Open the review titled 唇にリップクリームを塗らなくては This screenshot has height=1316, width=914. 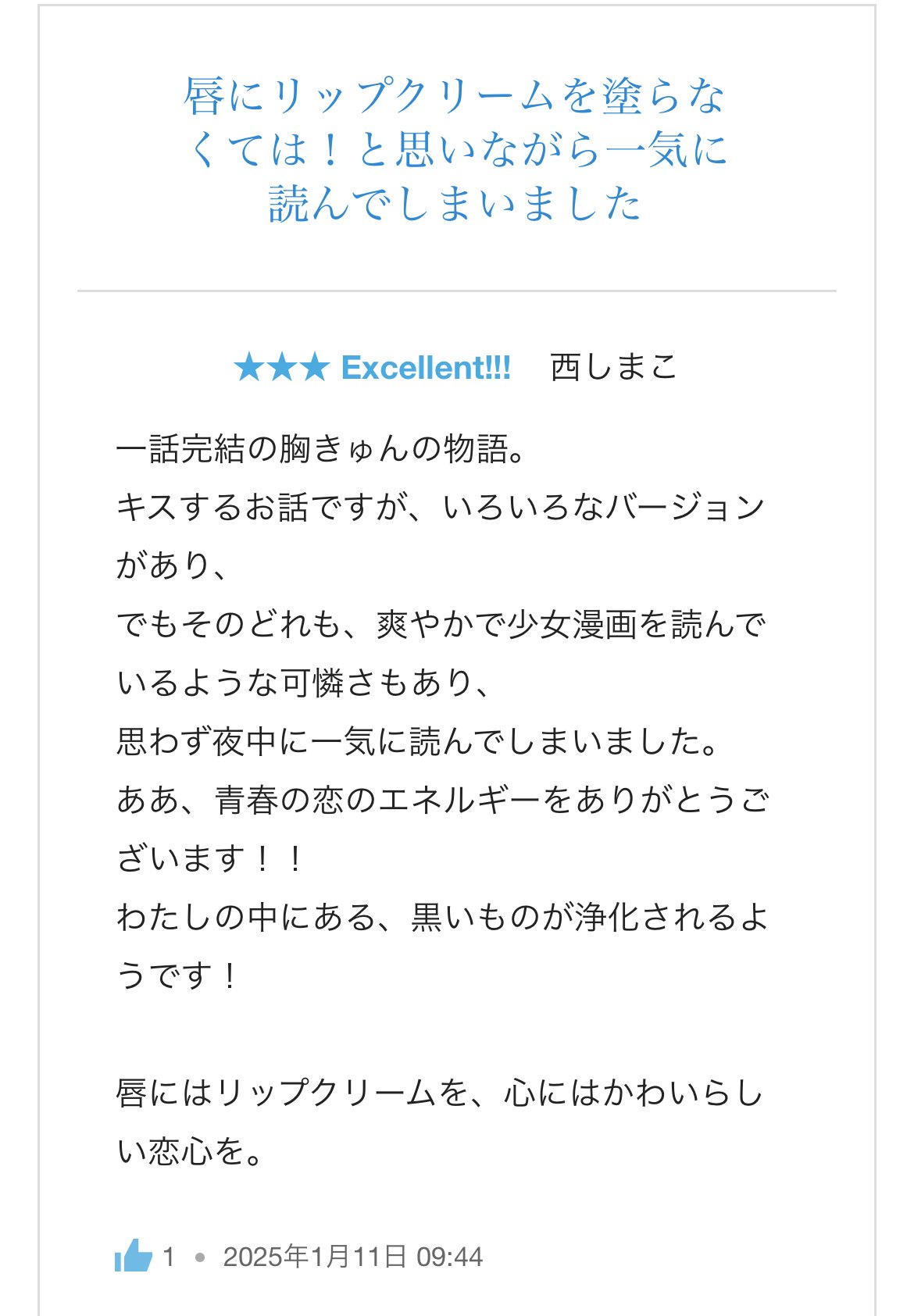point(456,148)
